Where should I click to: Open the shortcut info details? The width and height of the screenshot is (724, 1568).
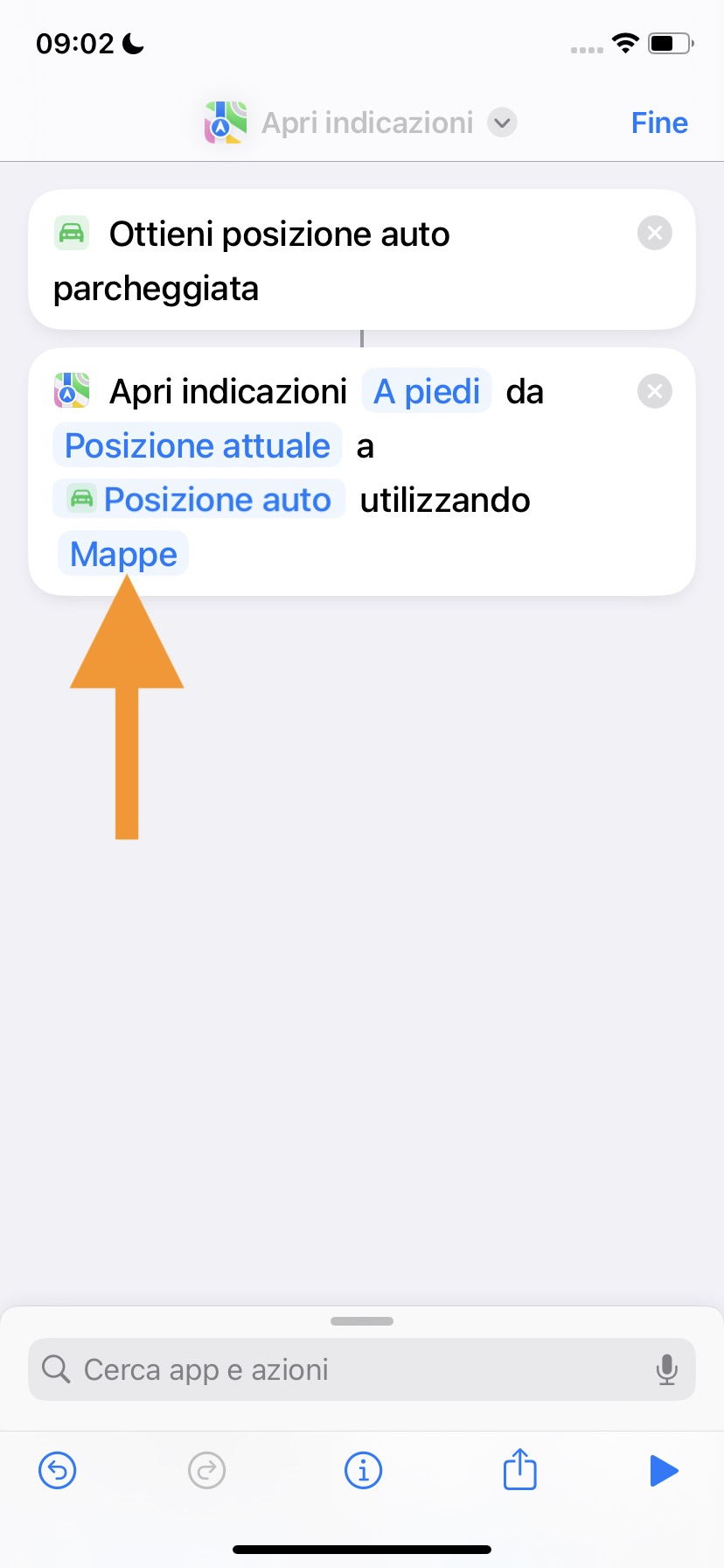pos(363,1470)
